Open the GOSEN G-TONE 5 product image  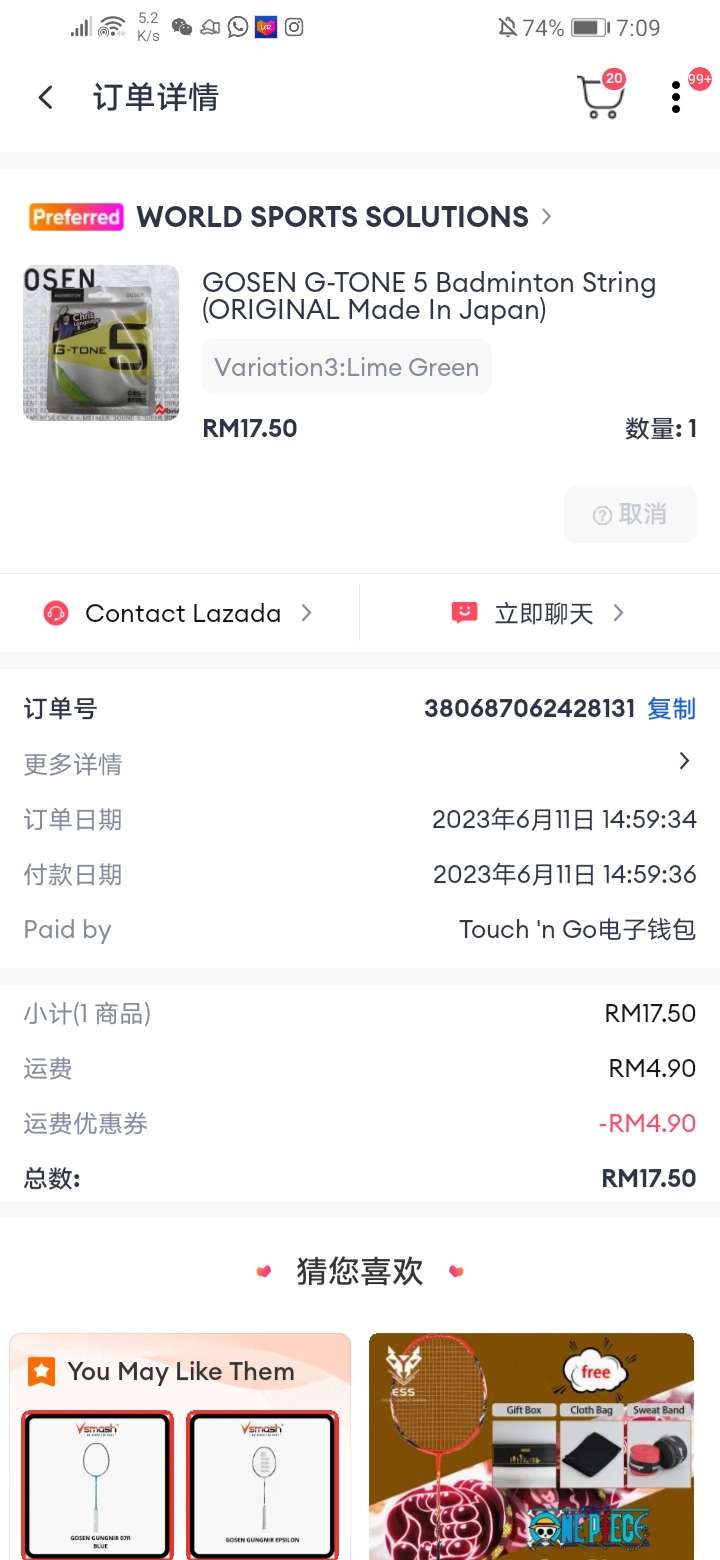(x=101, y=343)
